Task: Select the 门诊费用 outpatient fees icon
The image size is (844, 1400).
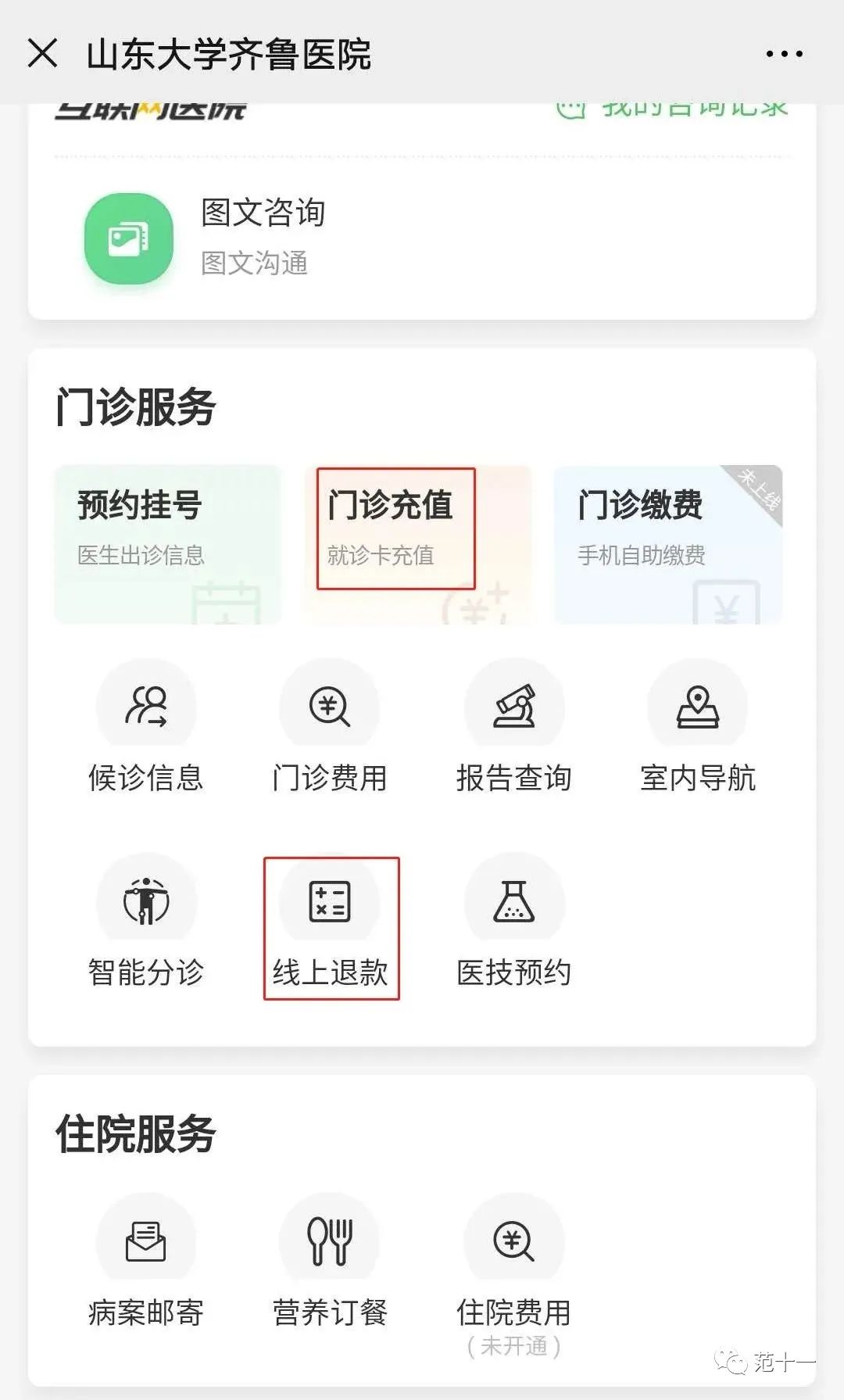Action: click(330, 727)
